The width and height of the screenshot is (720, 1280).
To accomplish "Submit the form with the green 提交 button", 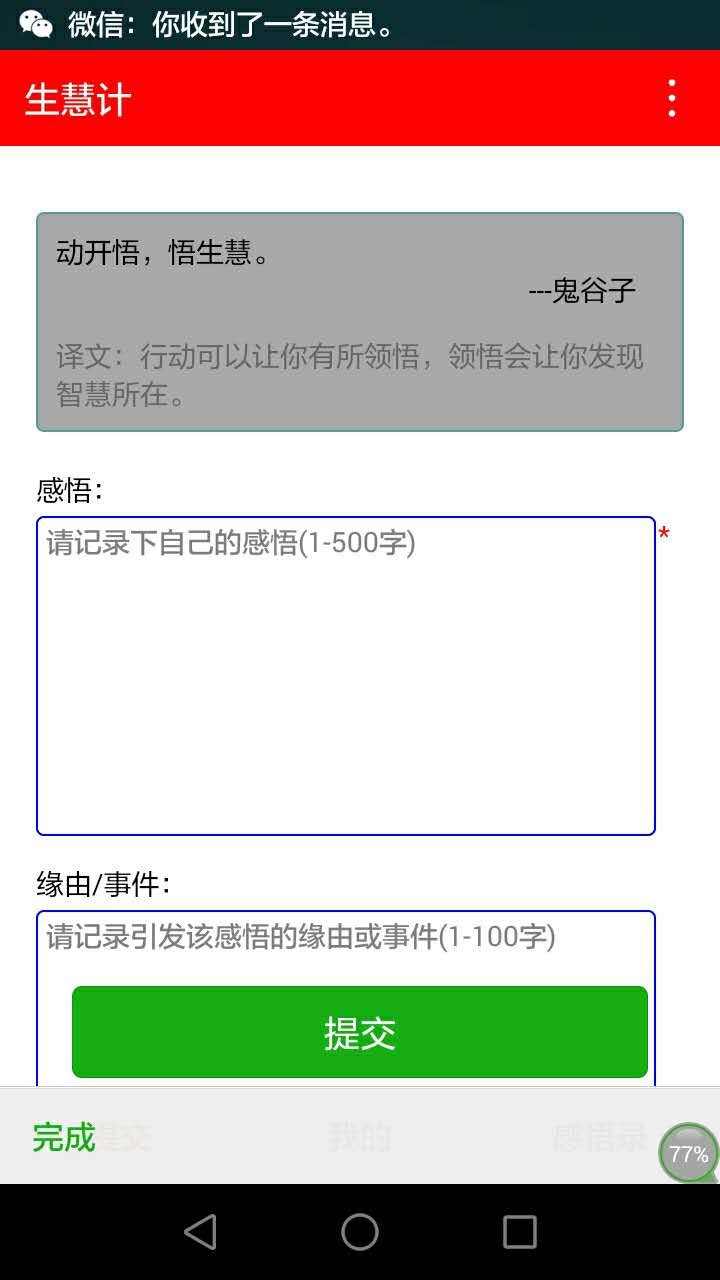I will 360,1032.
